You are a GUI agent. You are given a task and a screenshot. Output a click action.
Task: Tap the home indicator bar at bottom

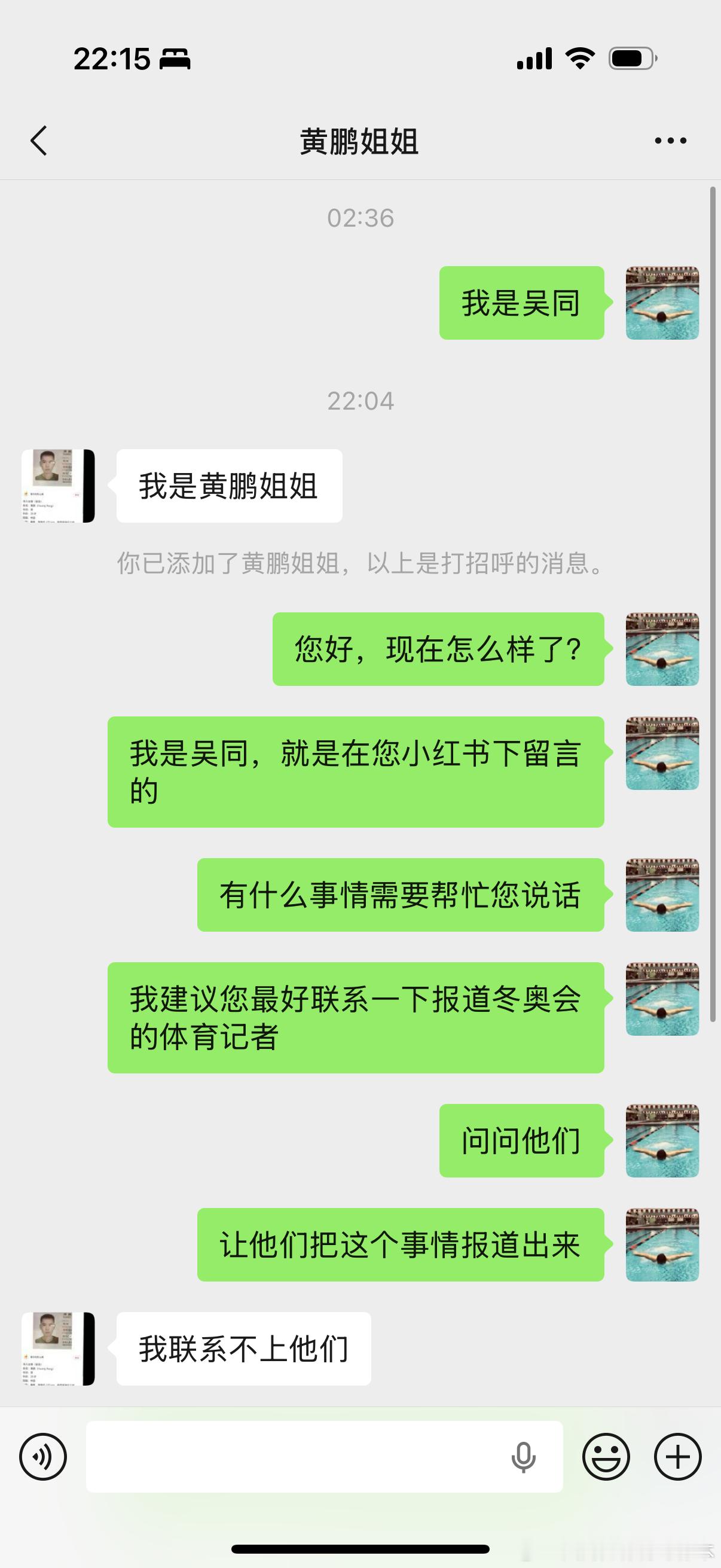click(x=360, y=1549)
